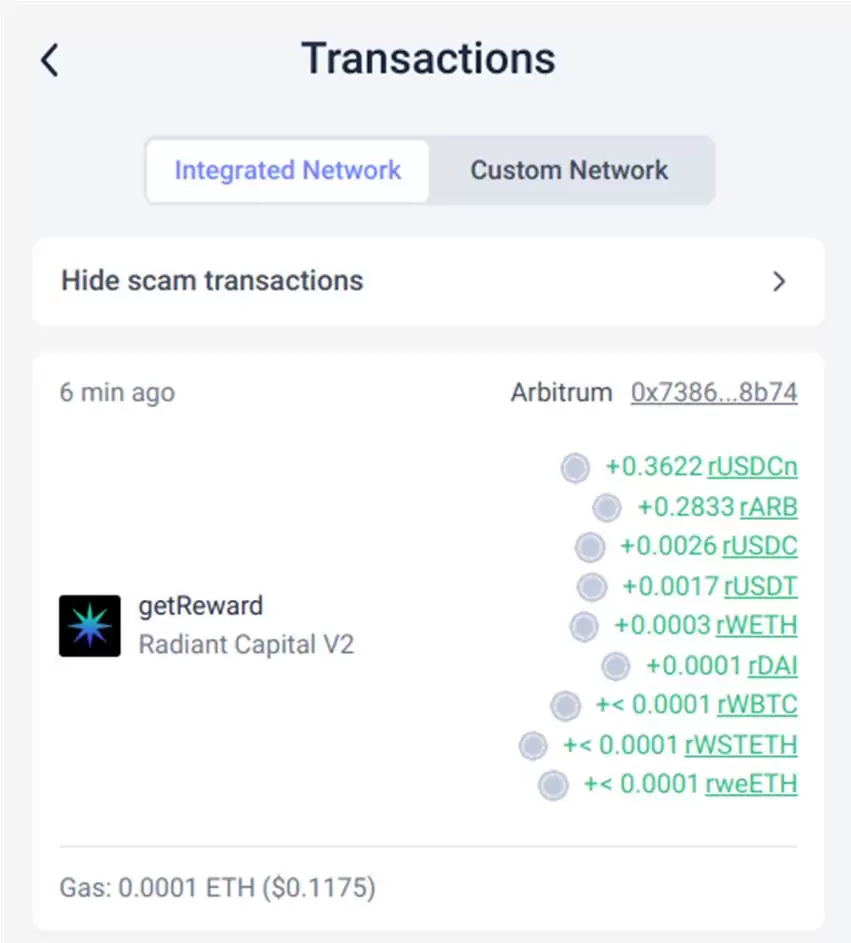View the rUSDT token link
Image resolution: width=851 pixels, height=943 pixels.
pos(760,586)
